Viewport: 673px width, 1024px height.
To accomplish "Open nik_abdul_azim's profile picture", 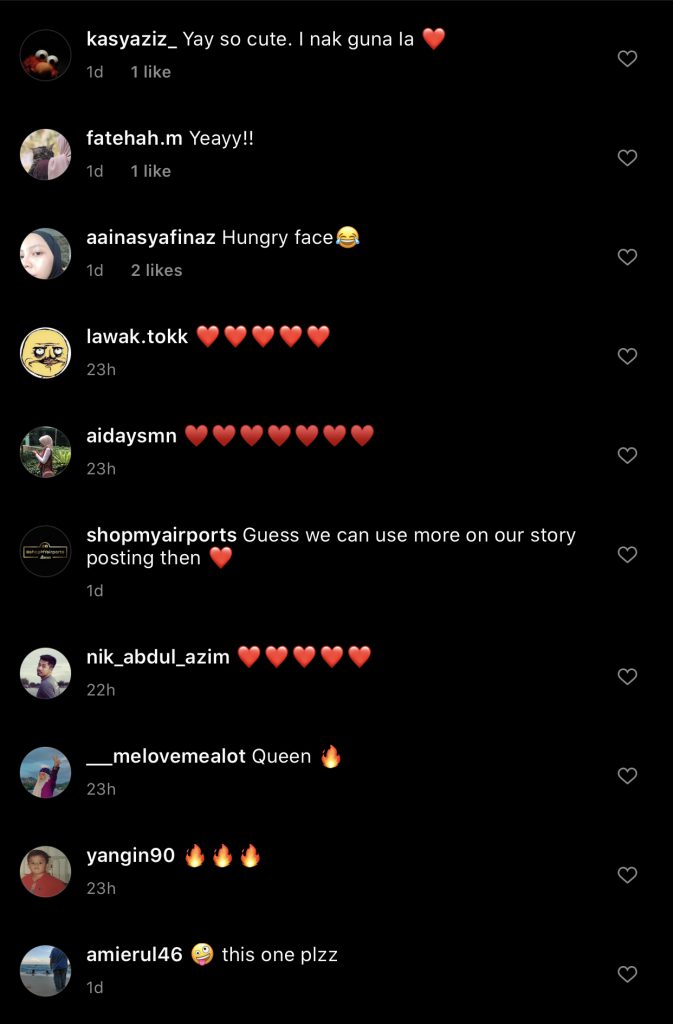I will tap(46, 673).
